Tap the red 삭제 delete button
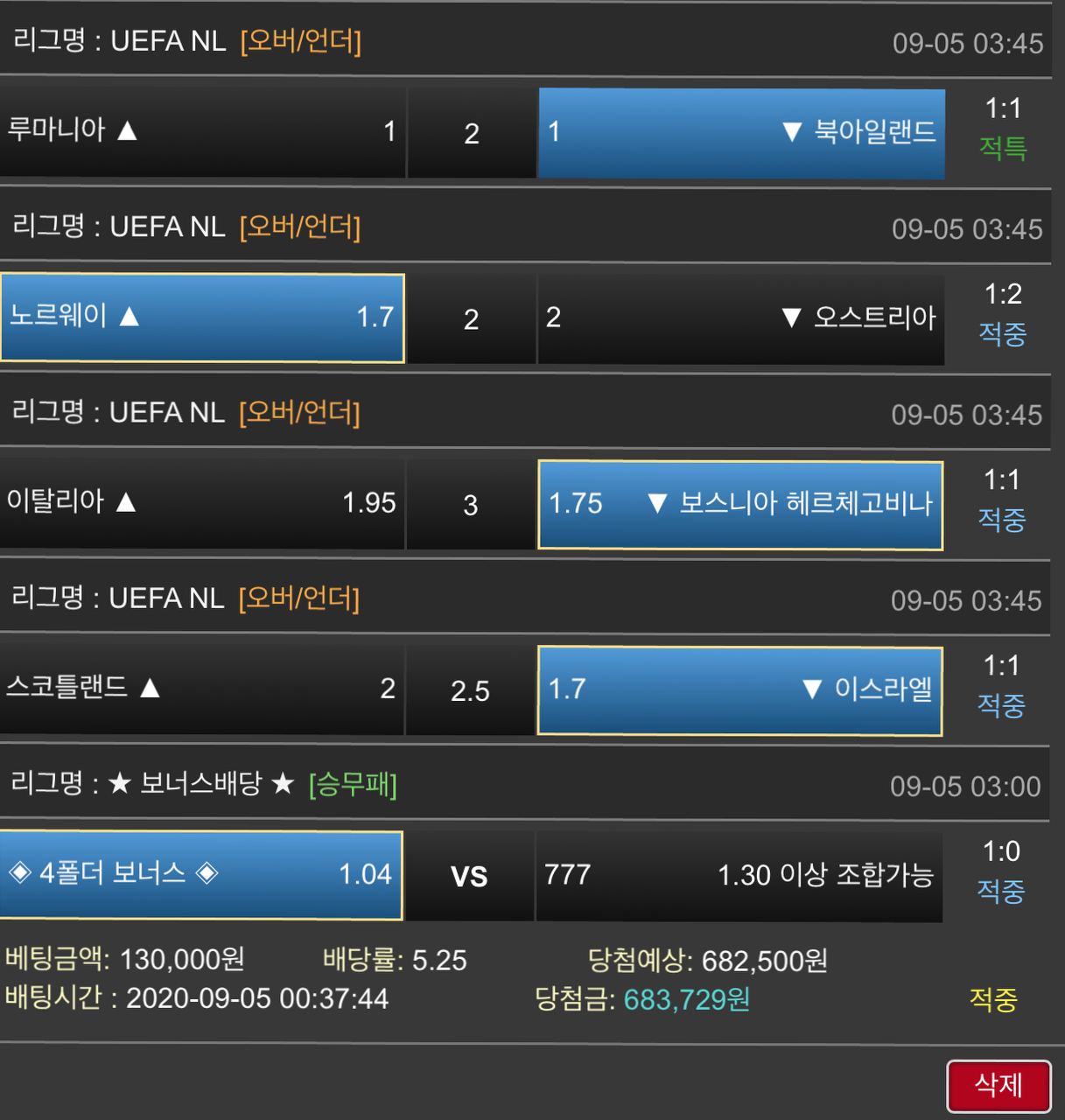 (x=998, y=1086)
